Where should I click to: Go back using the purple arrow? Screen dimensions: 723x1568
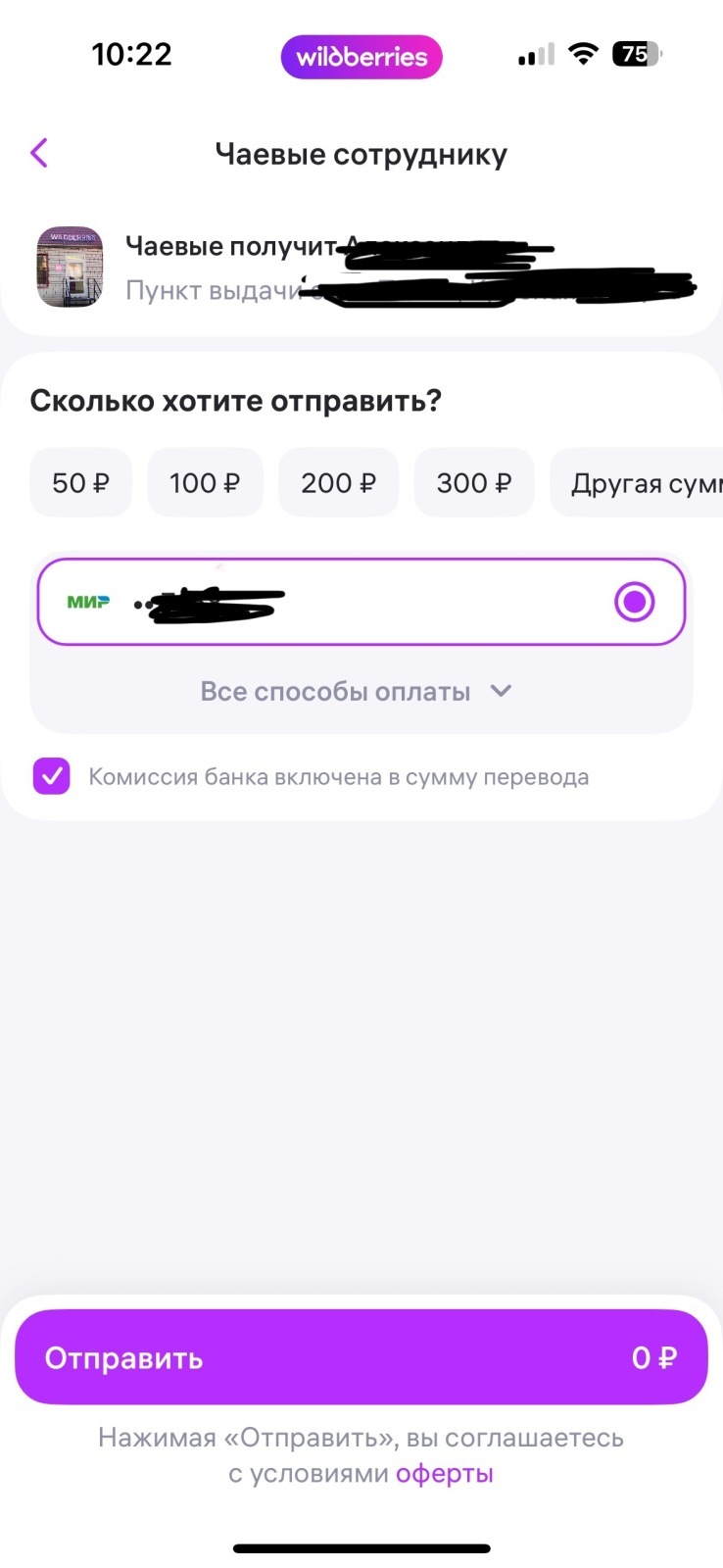tap(39, 153)
